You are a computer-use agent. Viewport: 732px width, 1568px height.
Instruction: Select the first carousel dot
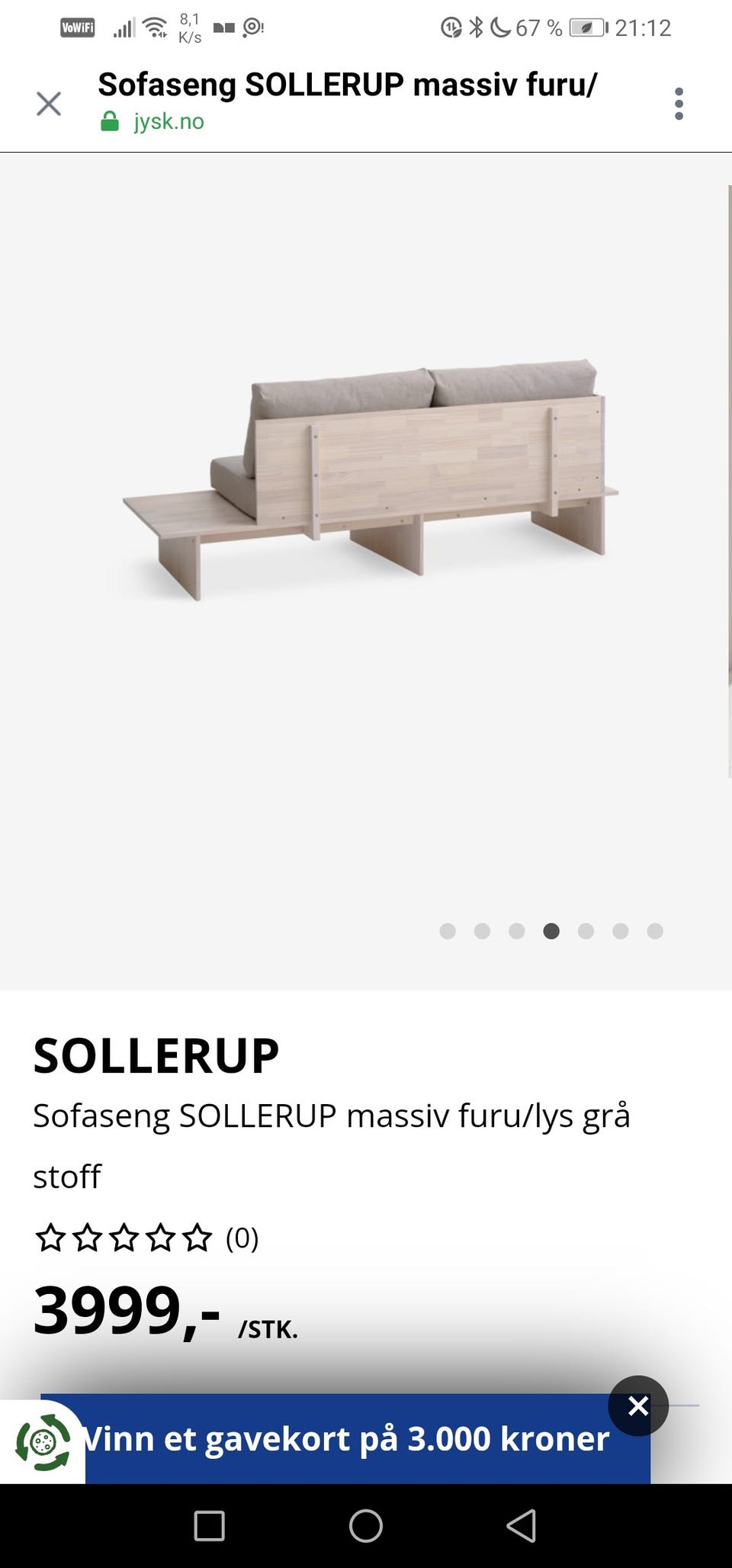(x=448, y=932)
